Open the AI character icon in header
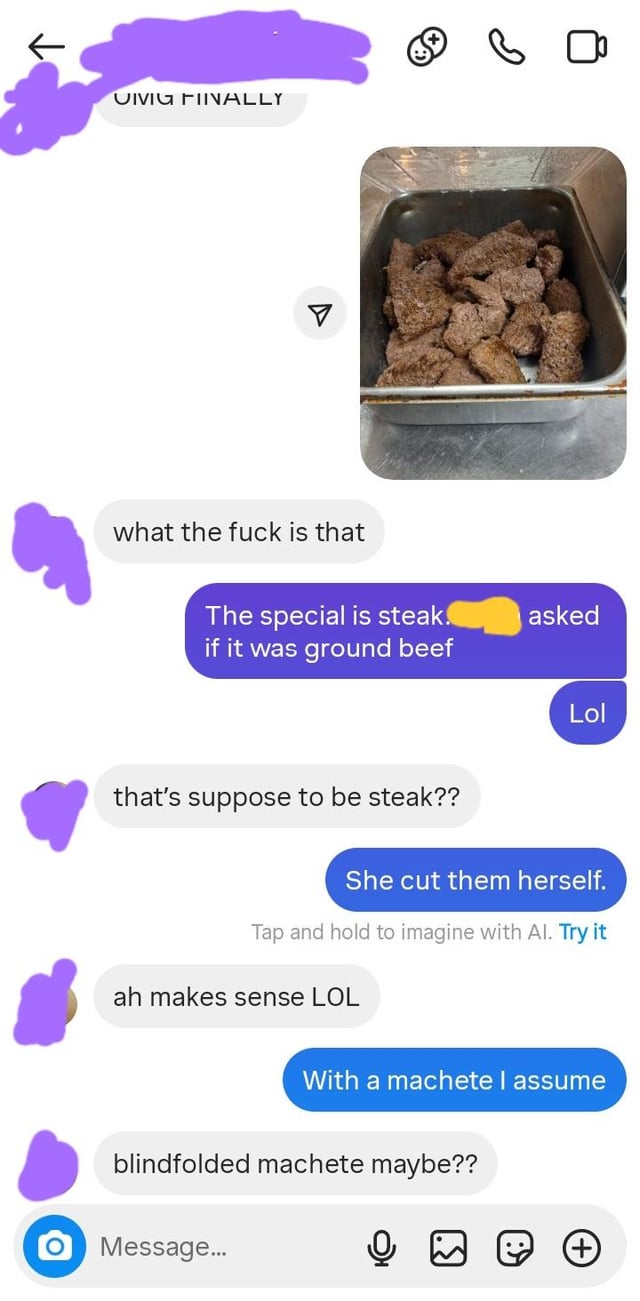640x1301 pixels. point(426,47)
